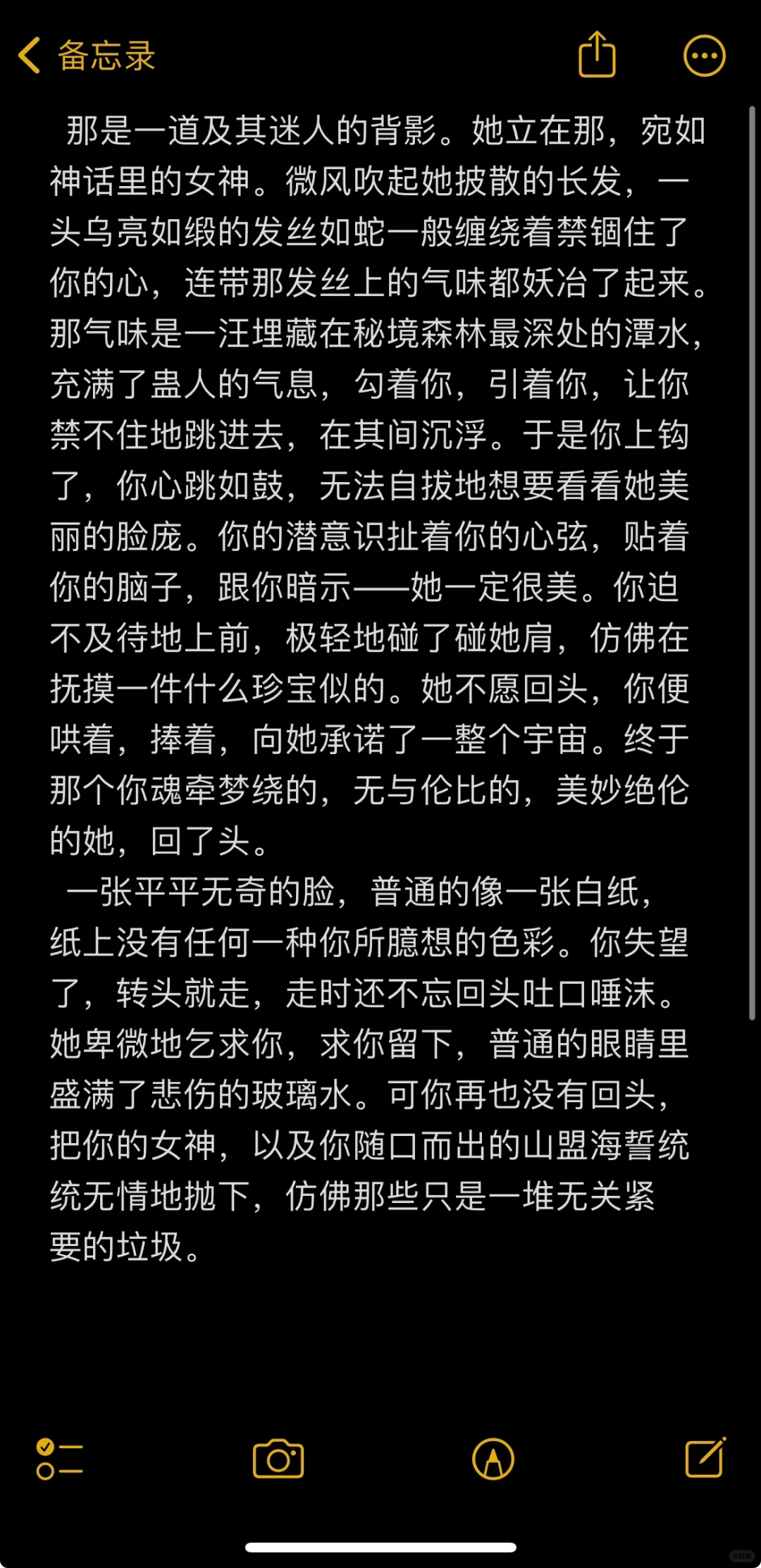Go back to 备忘录 list
Screen dimensions: 761x1568
(86, 56)
